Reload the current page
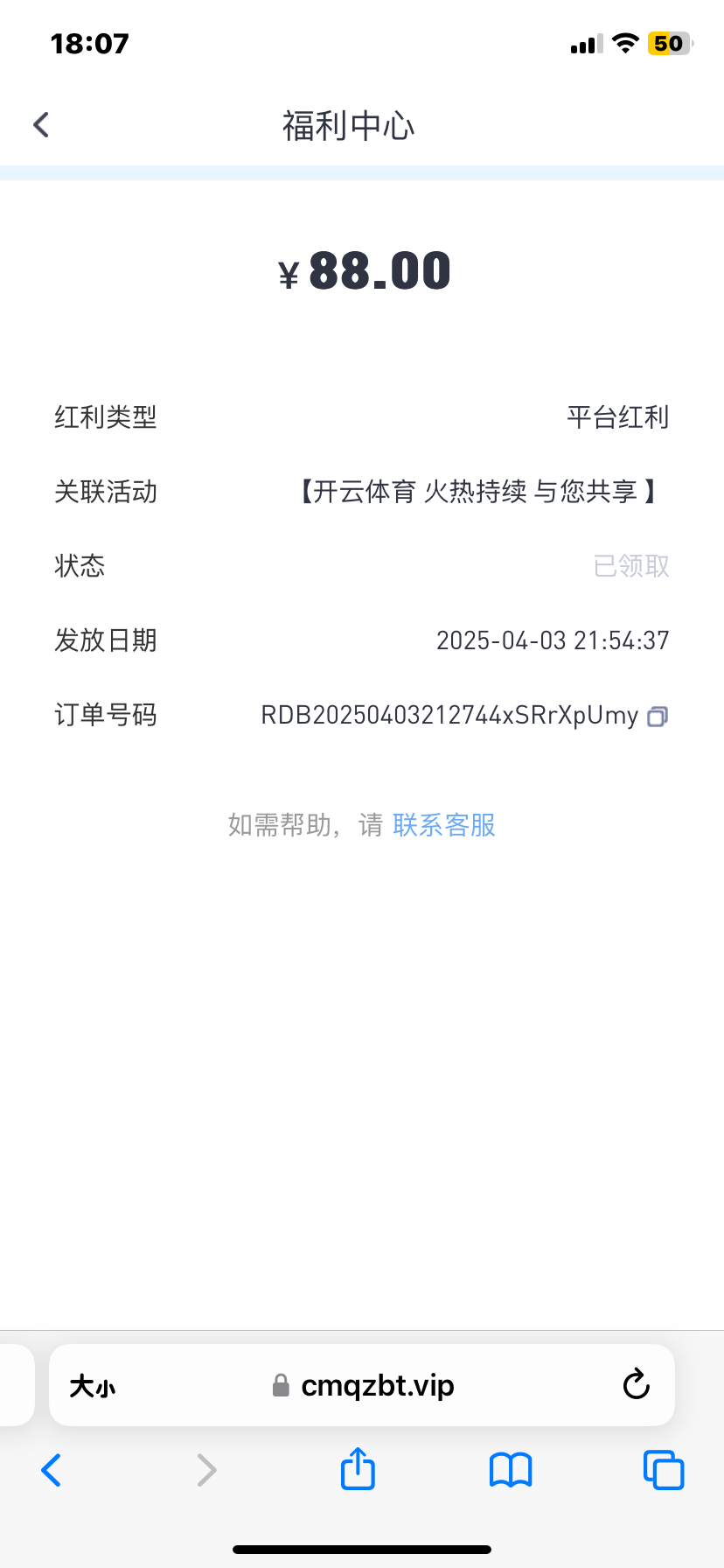 click(x=636, y=1385)
